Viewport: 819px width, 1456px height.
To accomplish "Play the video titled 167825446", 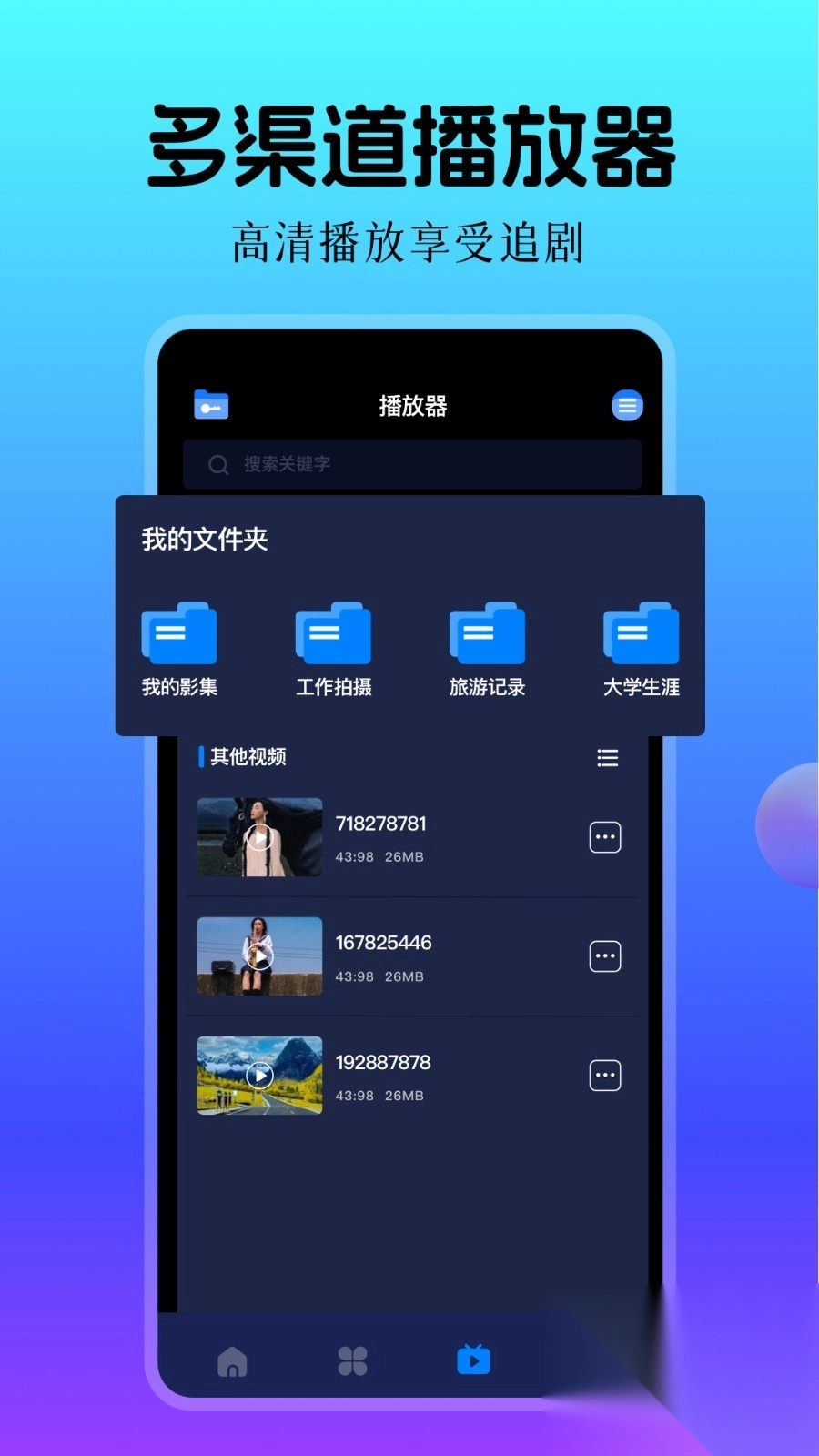I will pyautogui.click(x=259, y=956).
